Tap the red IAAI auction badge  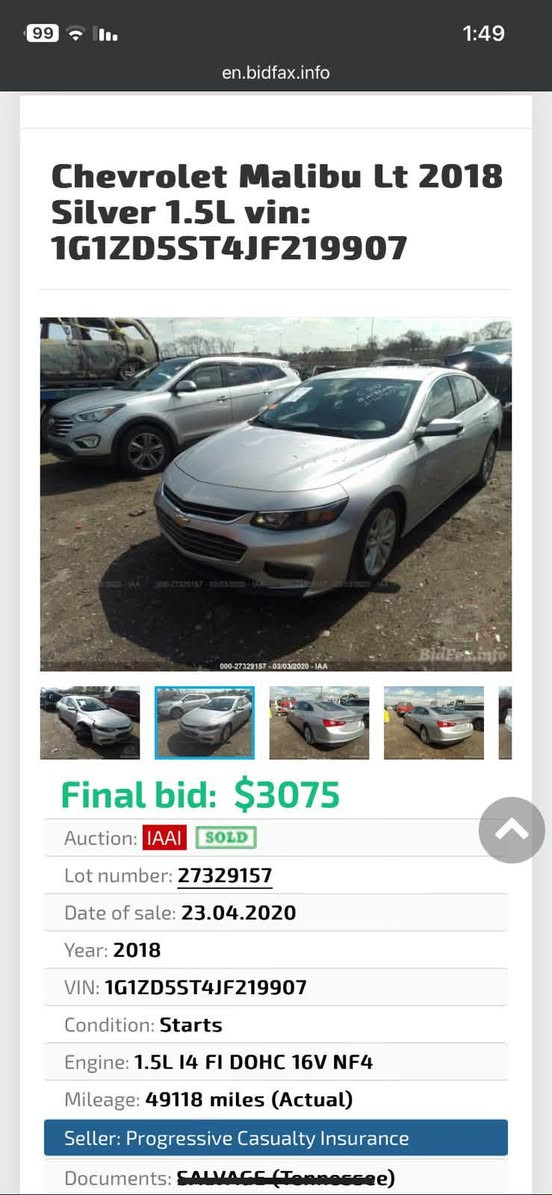click(x=165, y=838)
